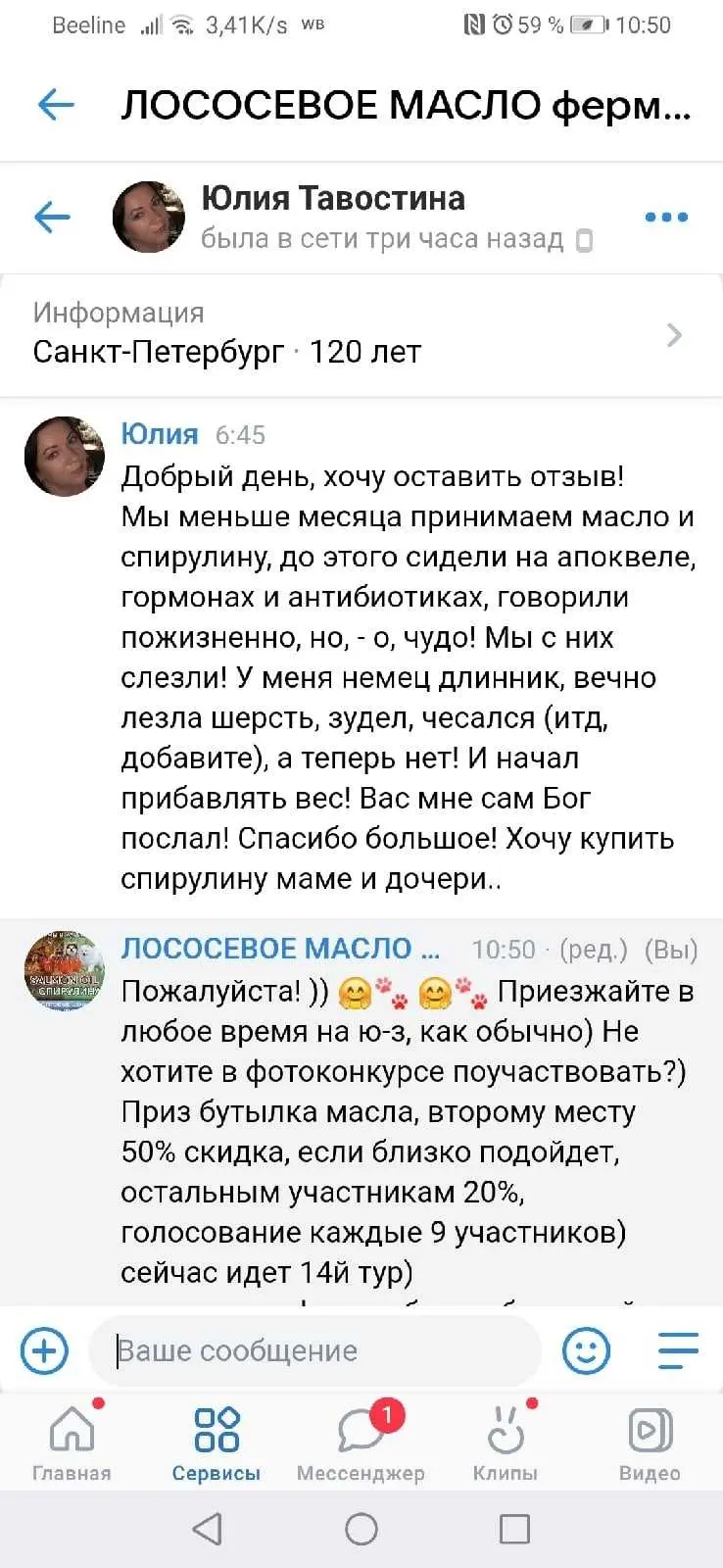Switch to the Главная tab
Viewport: 723px width, 1568px height.
(72, 1442)
